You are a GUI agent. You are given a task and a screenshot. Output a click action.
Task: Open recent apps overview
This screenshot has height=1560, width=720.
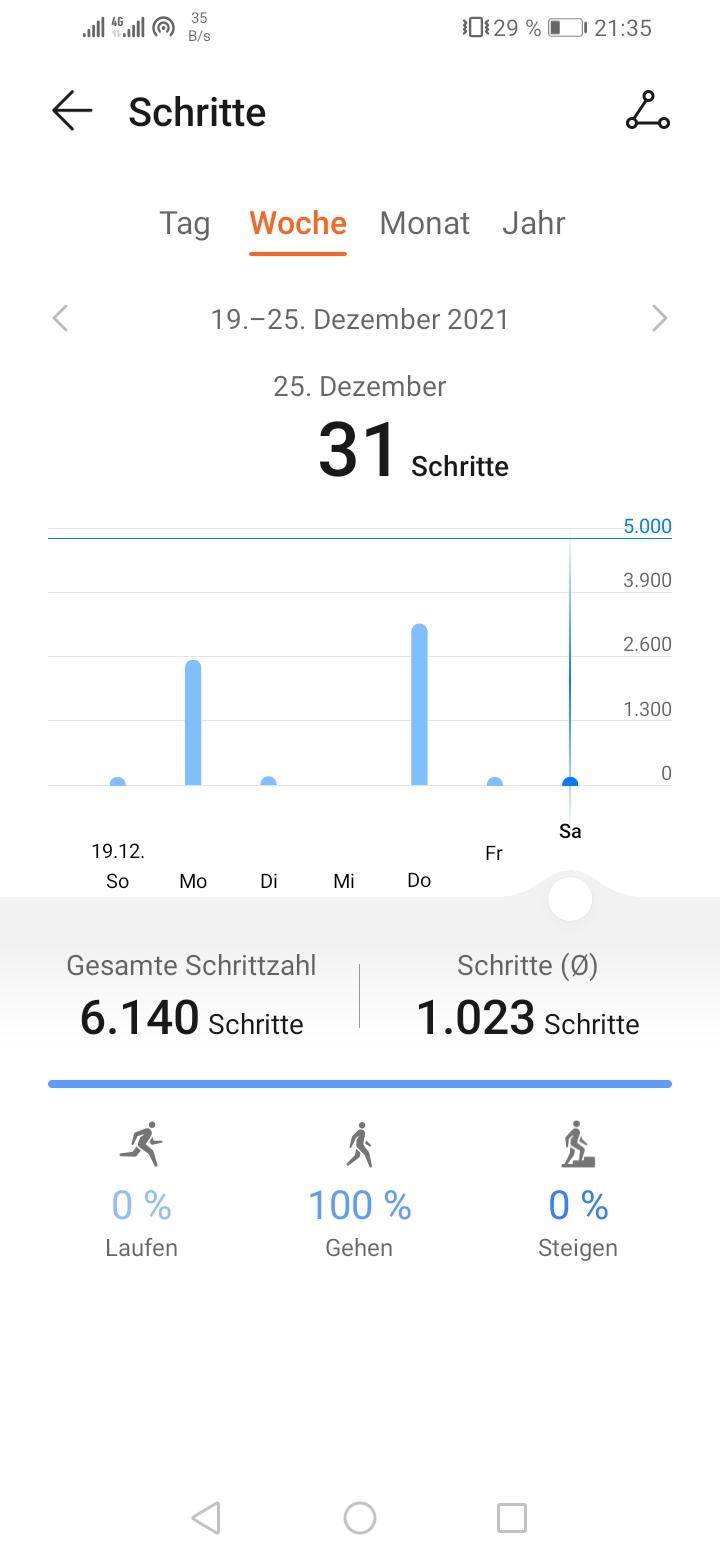click(511, 1518)
